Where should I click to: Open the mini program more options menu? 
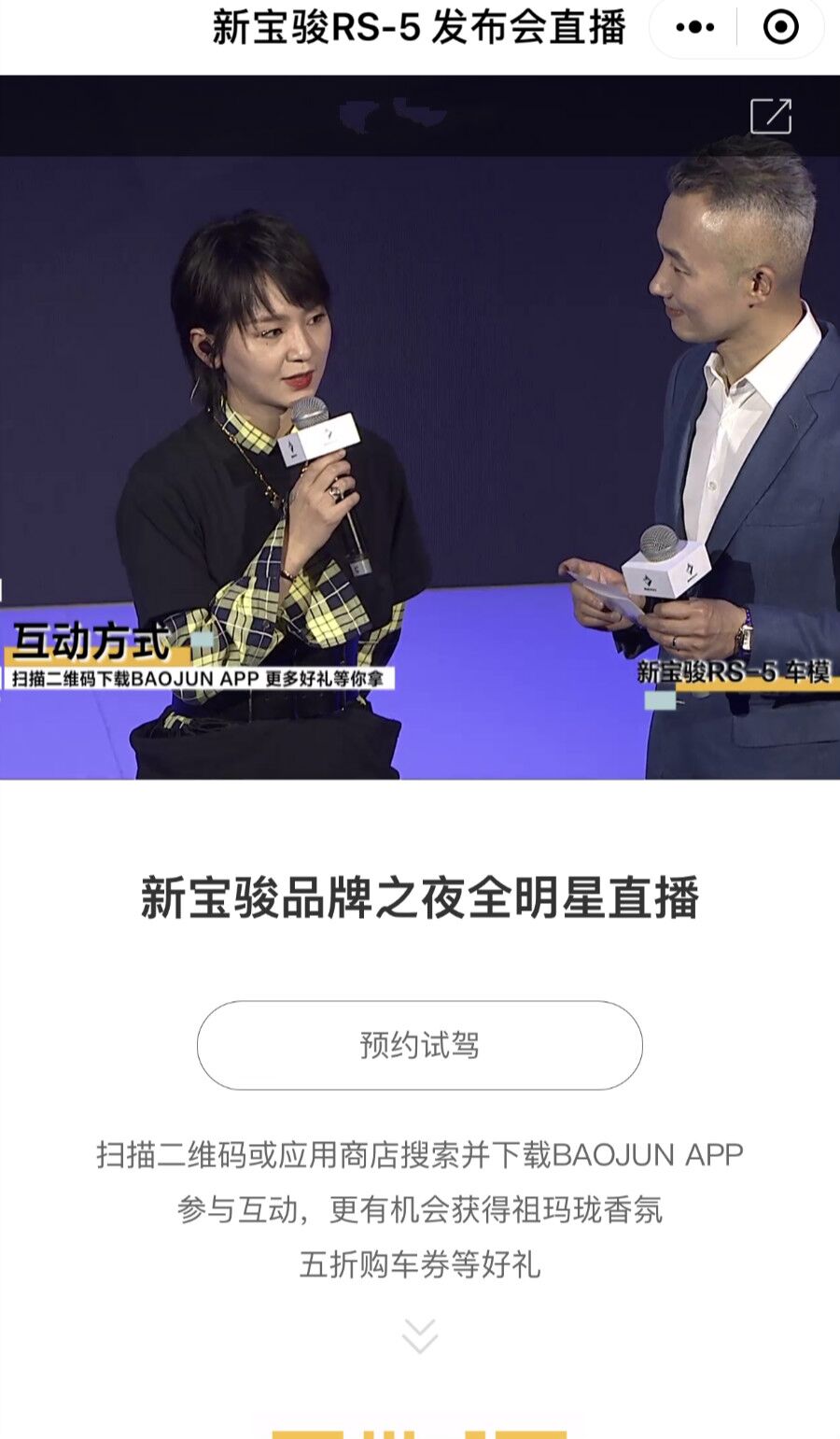(694, 28)
